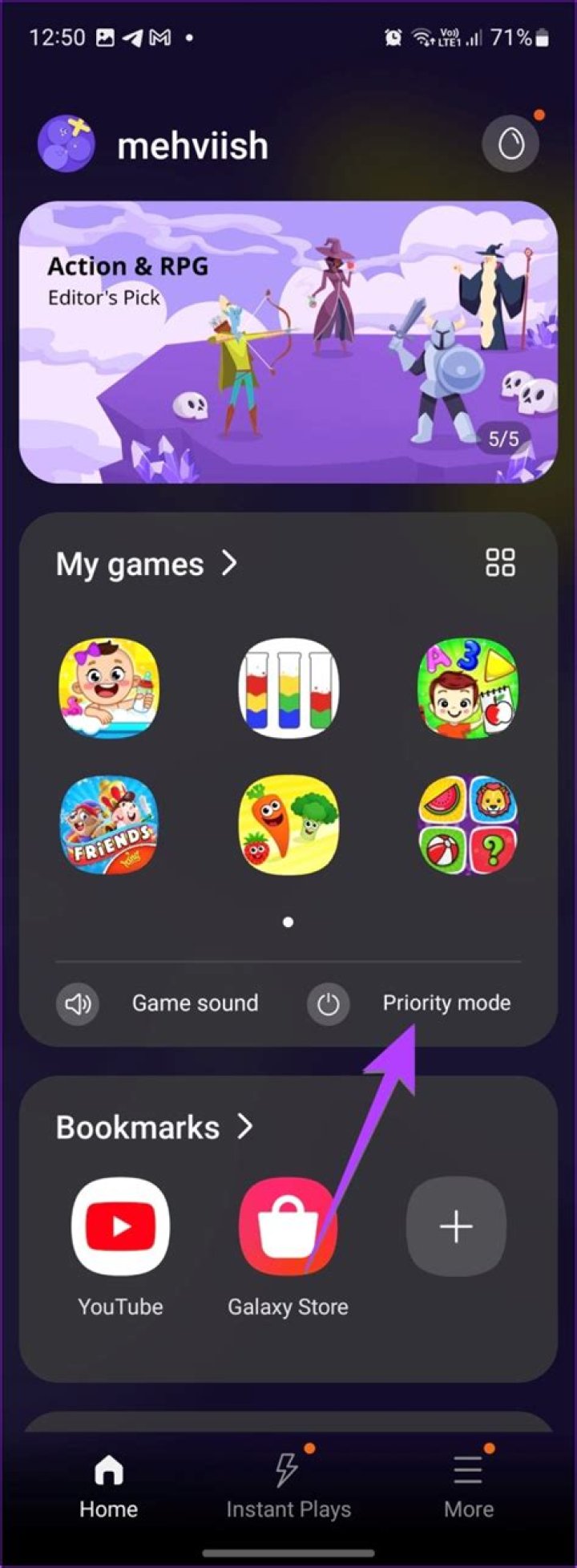The width and height of the screenshot is (577, 1568).
Task: Switch to the Instant Plays tab
Action: click(288, 1486)
